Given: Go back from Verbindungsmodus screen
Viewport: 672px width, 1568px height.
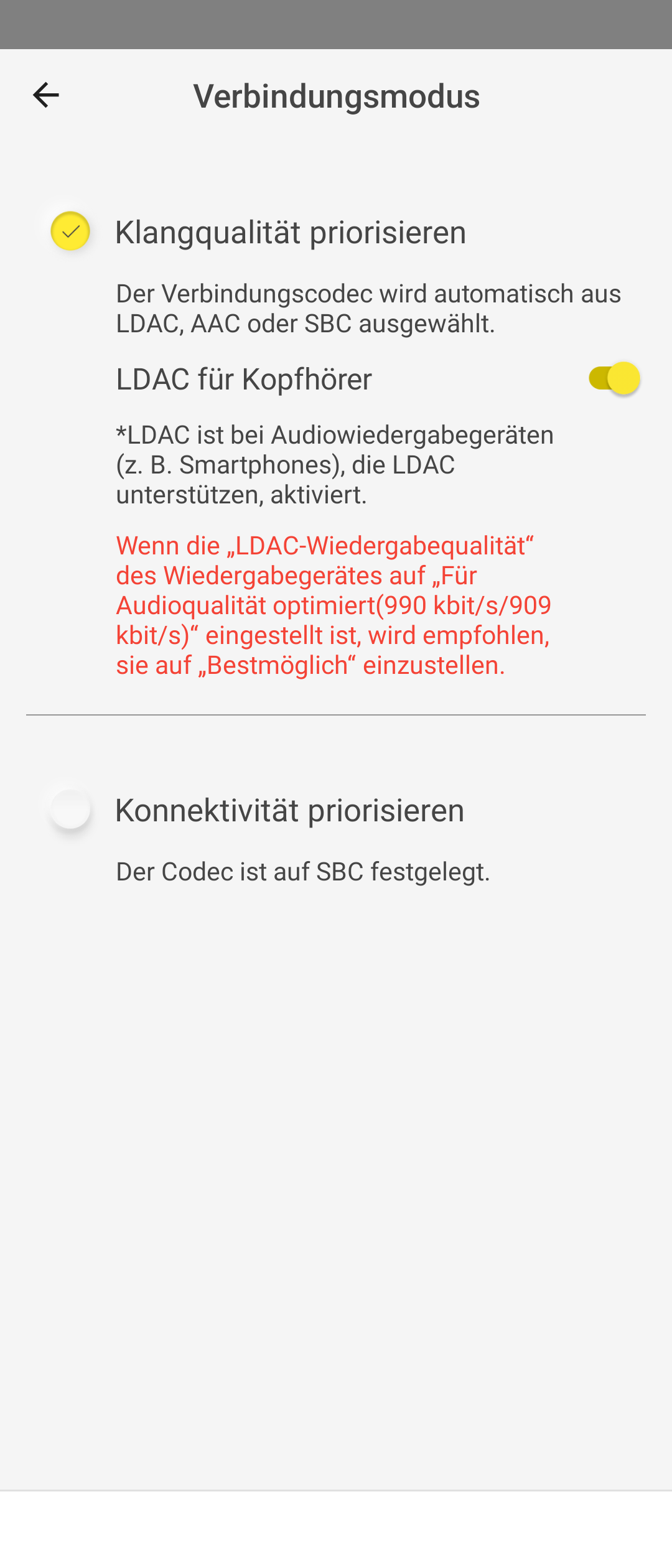Looking at the screenshot, I should [x=45, y=95].
